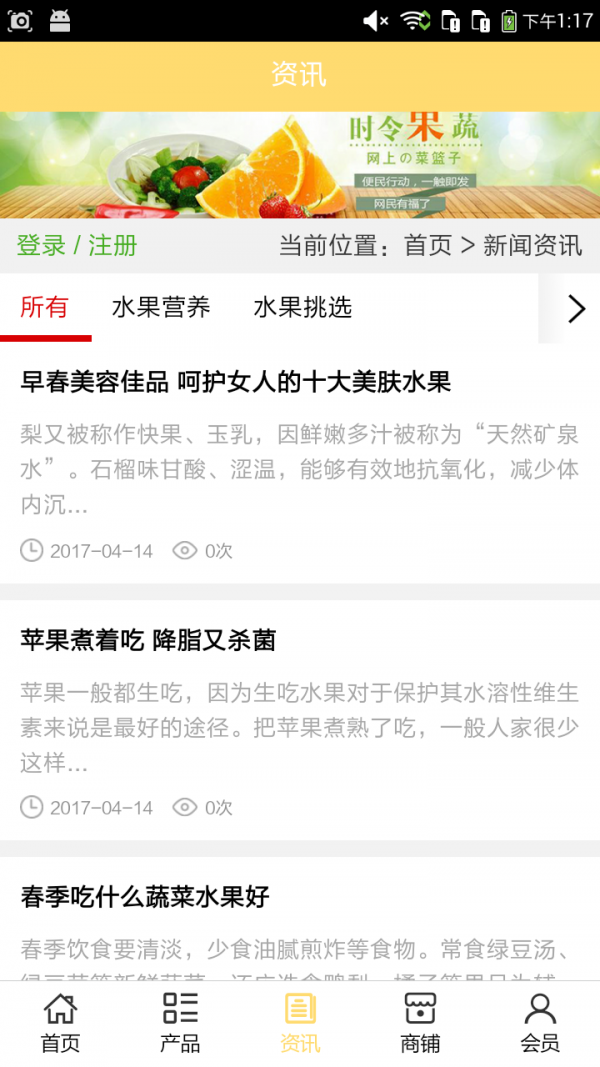Switch to the 水果营养 tab

click(x=161, y=308)
